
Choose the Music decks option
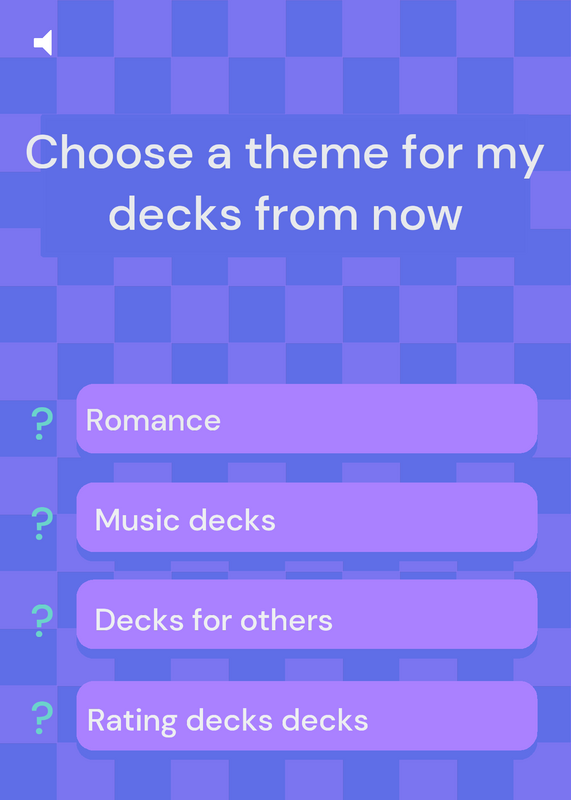pos(307,517)
